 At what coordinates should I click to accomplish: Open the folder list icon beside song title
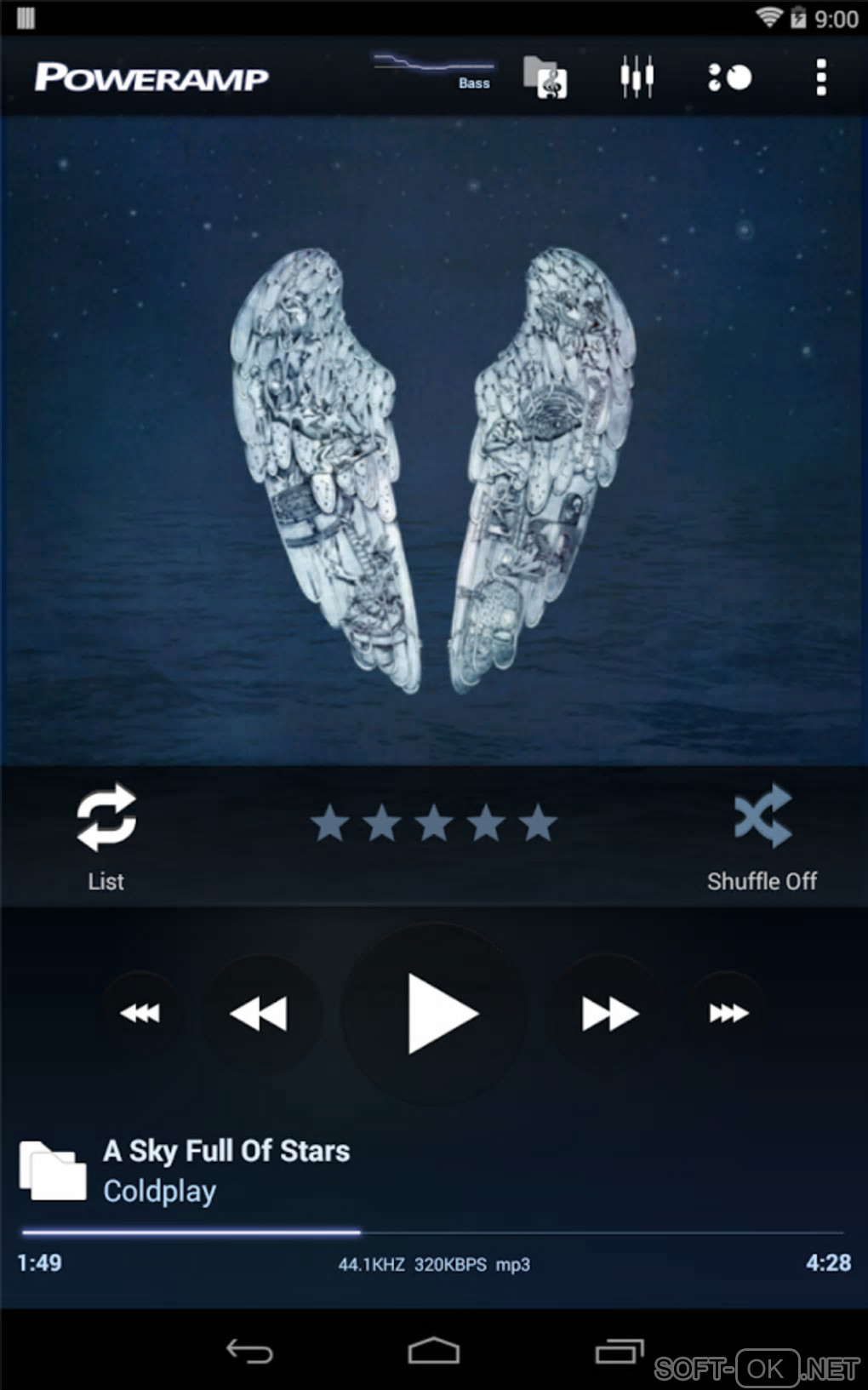tap(53, 1170)
